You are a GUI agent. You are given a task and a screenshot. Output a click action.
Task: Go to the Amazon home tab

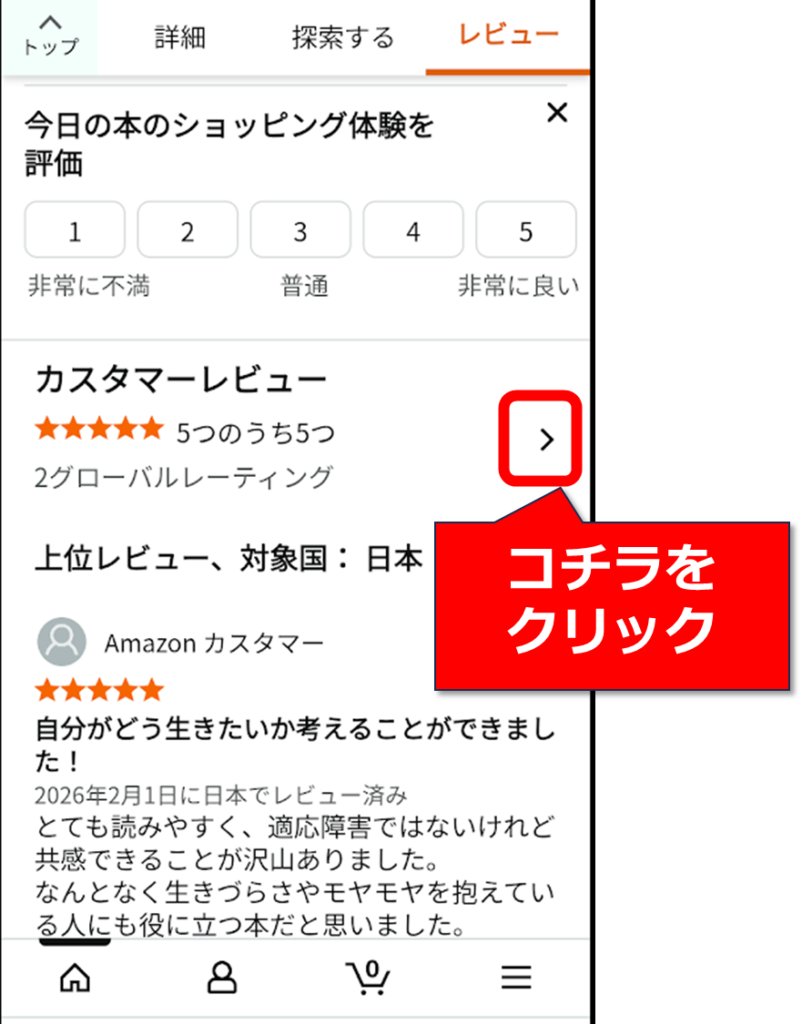pos(75,977)
